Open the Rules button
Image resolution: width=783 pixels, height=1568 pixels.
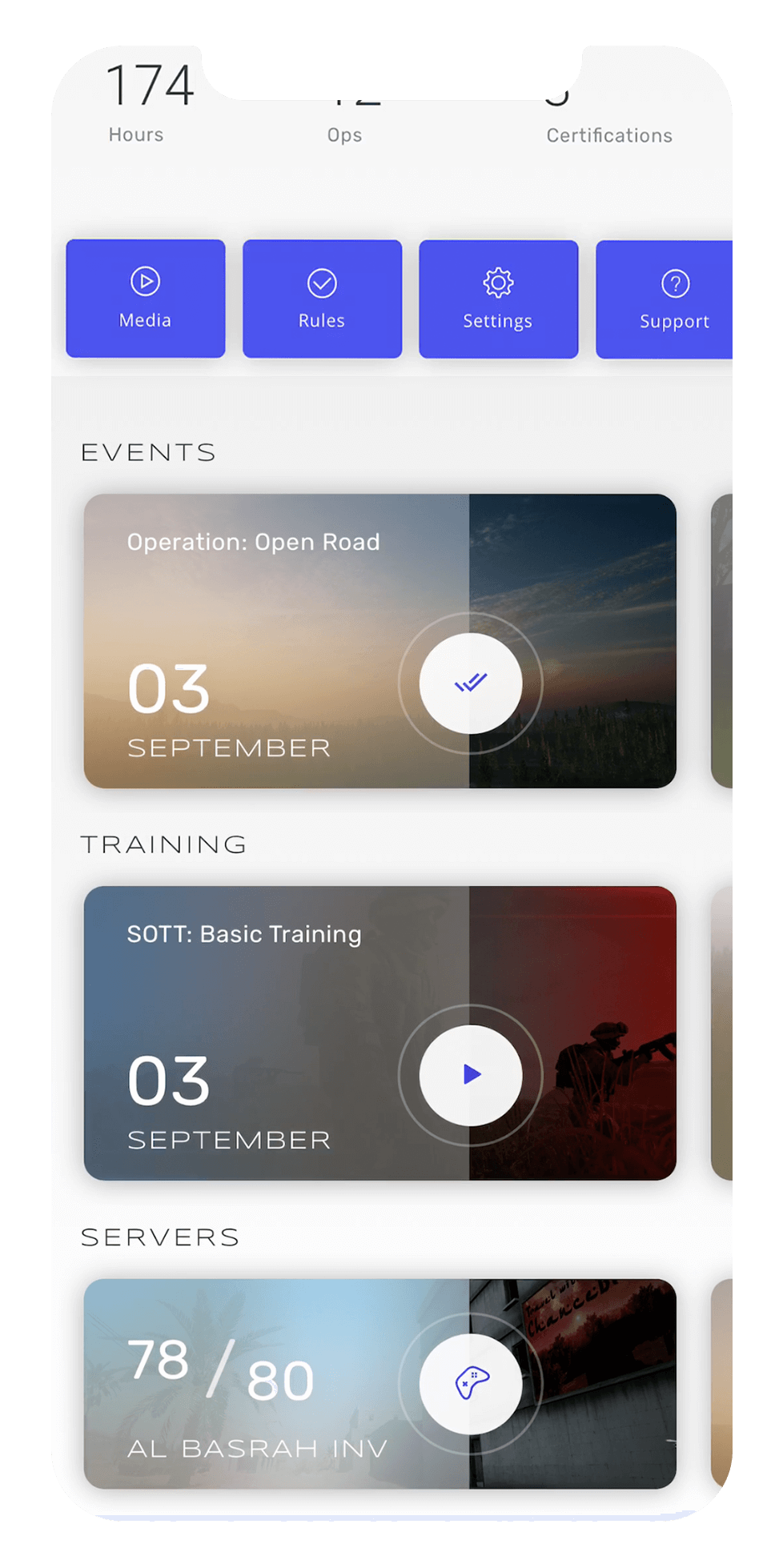(322, 299)
